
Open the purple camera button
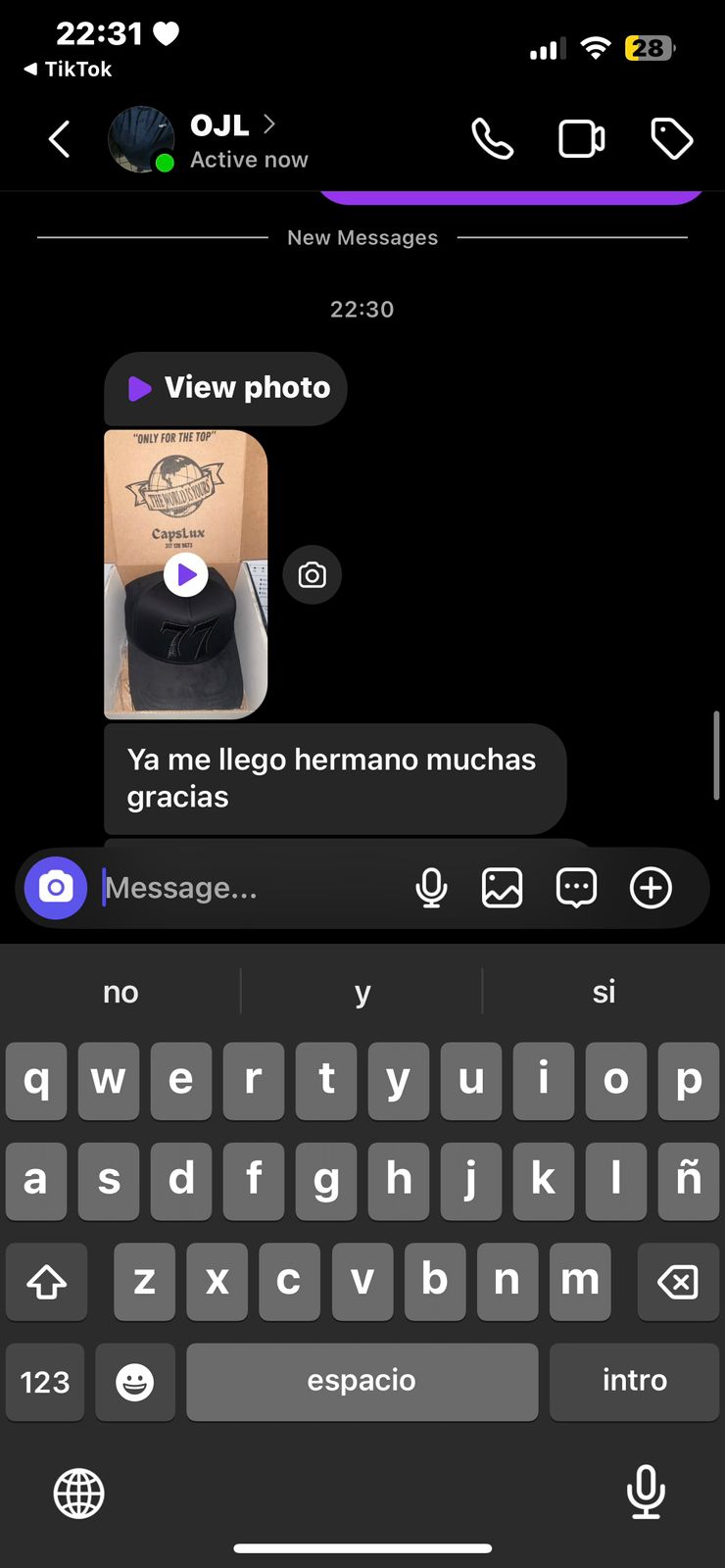tap(56, 888)
